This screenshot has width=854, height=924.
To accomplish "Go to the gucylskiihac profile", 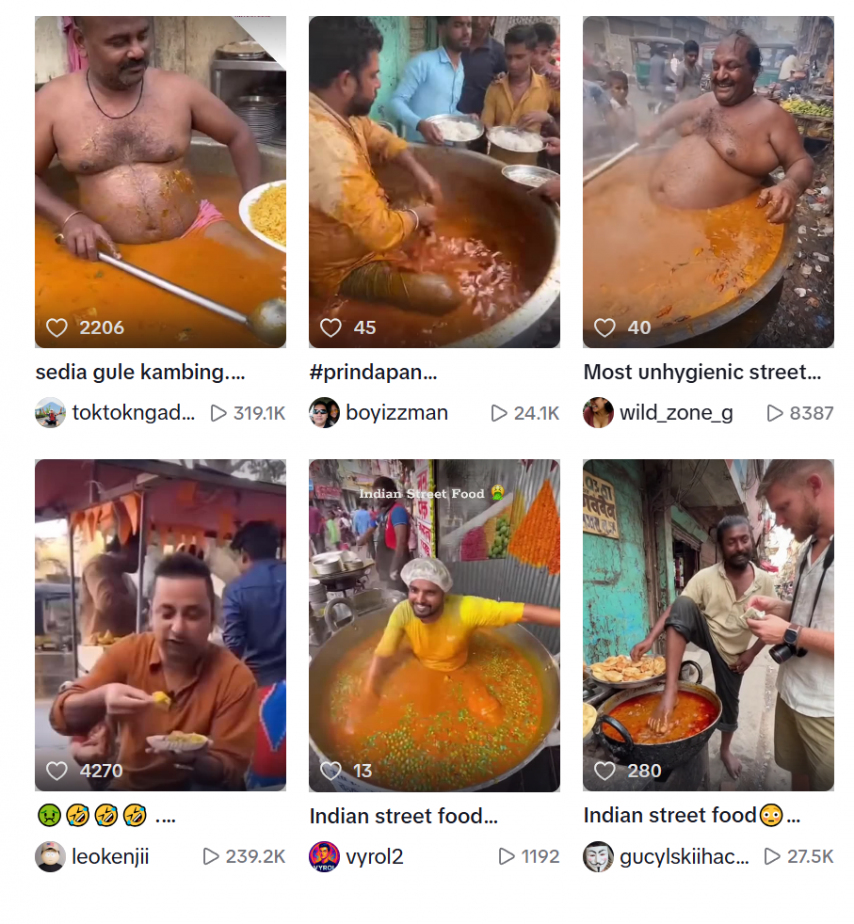I will point(683,856).
